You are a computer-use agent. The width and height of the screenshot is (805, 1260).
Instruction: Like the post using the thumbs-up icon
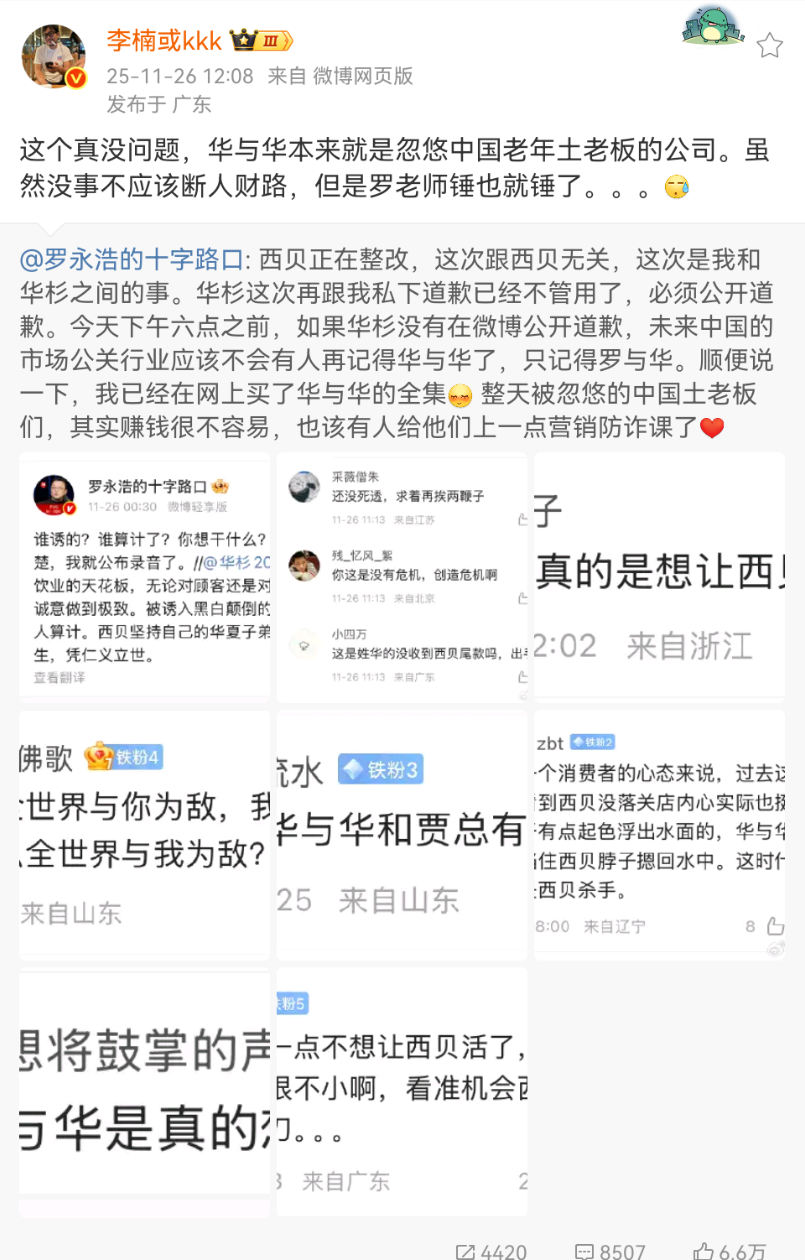[703, 1249]
